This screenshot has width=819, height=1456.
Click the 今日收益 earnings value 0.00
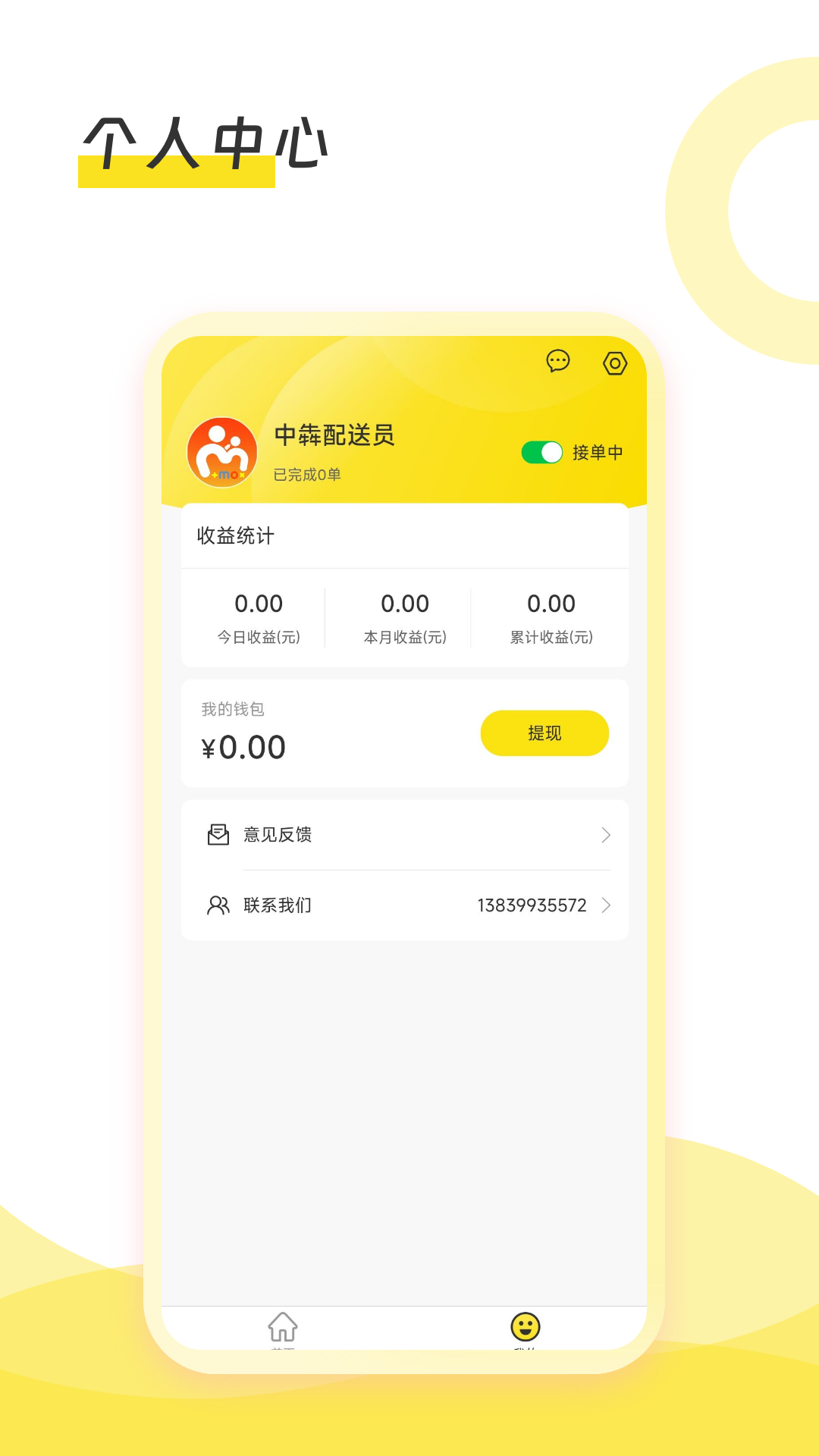259,604
